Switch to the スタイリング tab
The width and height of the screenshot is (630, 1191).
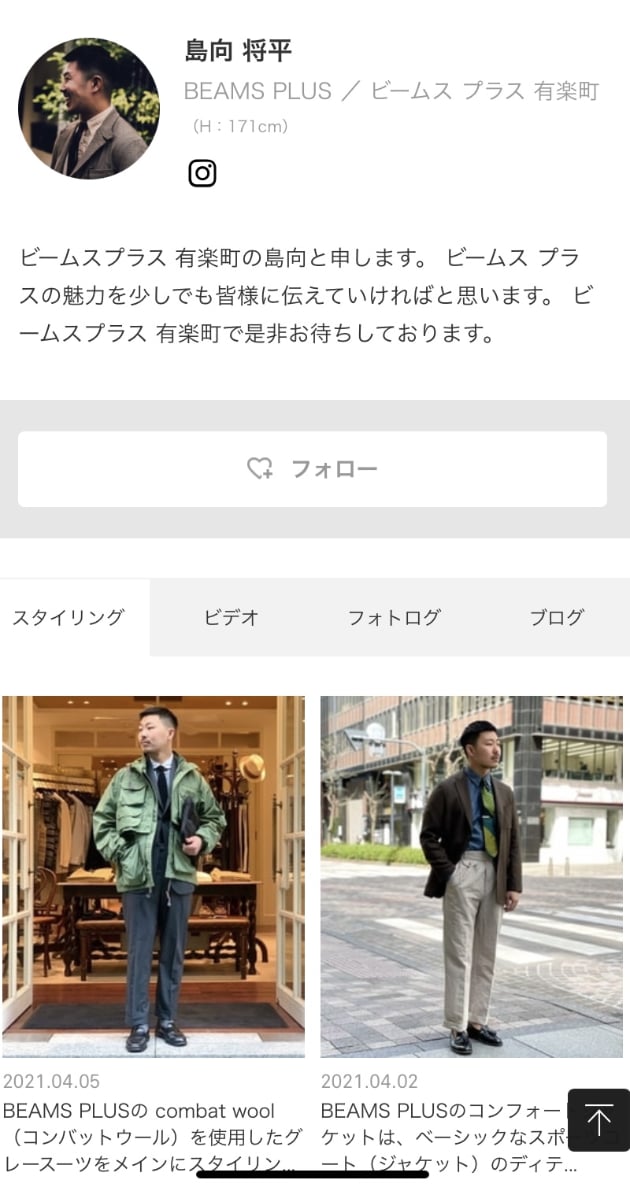[x=68, y=617]
